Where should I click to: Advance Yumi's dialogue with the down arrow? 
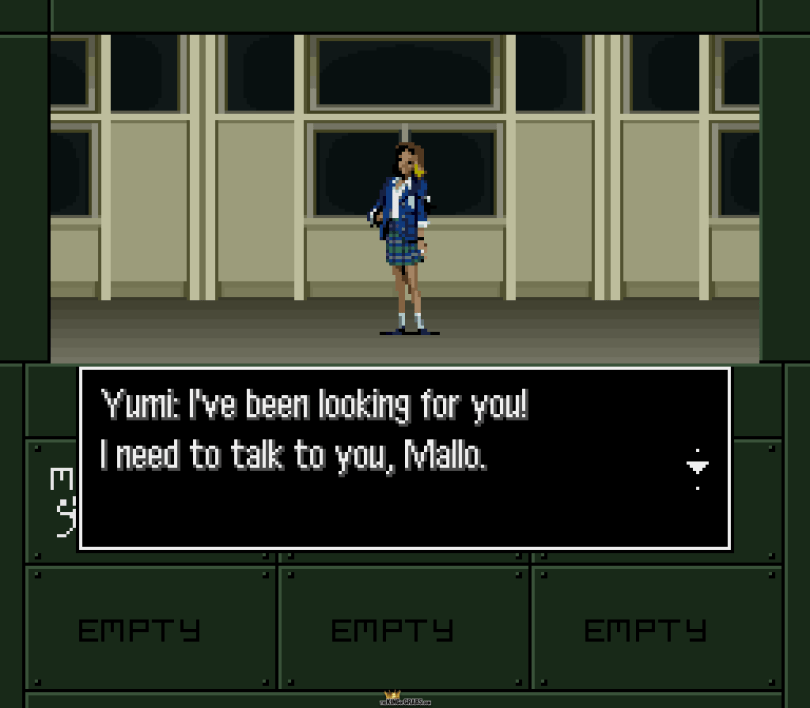click(697, 468)
